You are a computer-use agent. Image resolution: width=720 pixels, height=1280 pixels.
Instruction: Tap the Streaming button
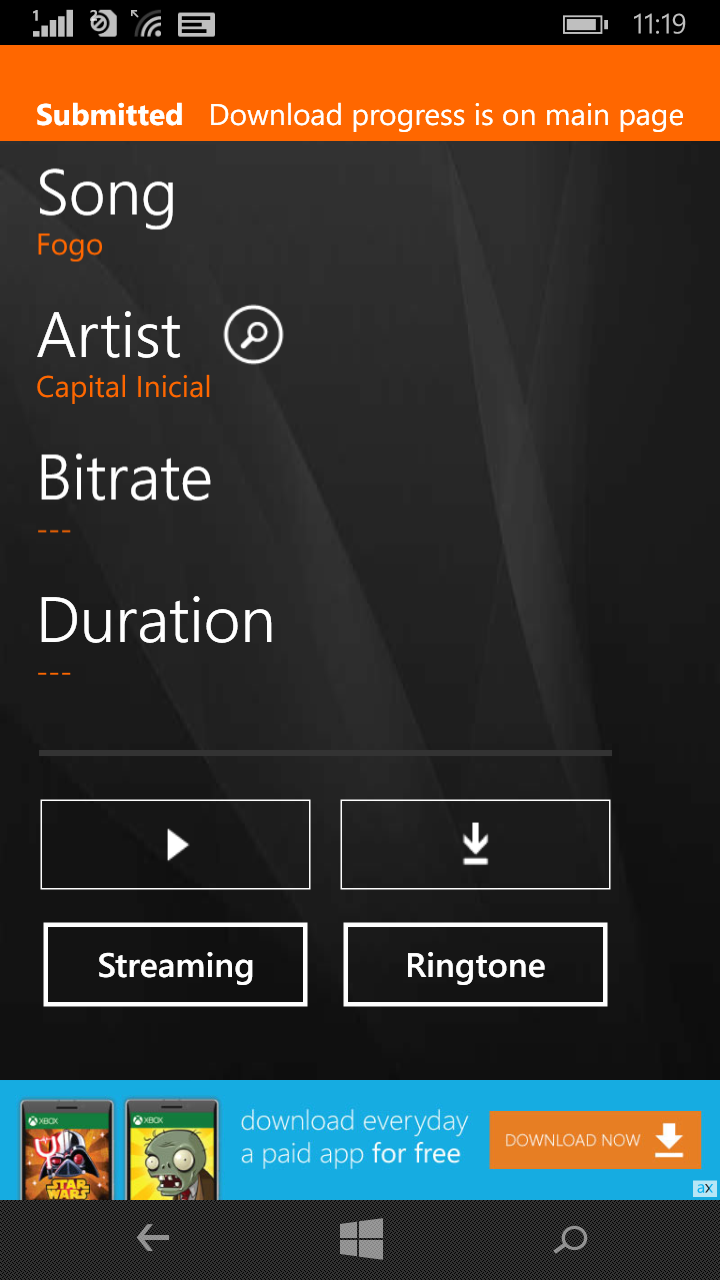pyautogui.click(x=176, y=965)
